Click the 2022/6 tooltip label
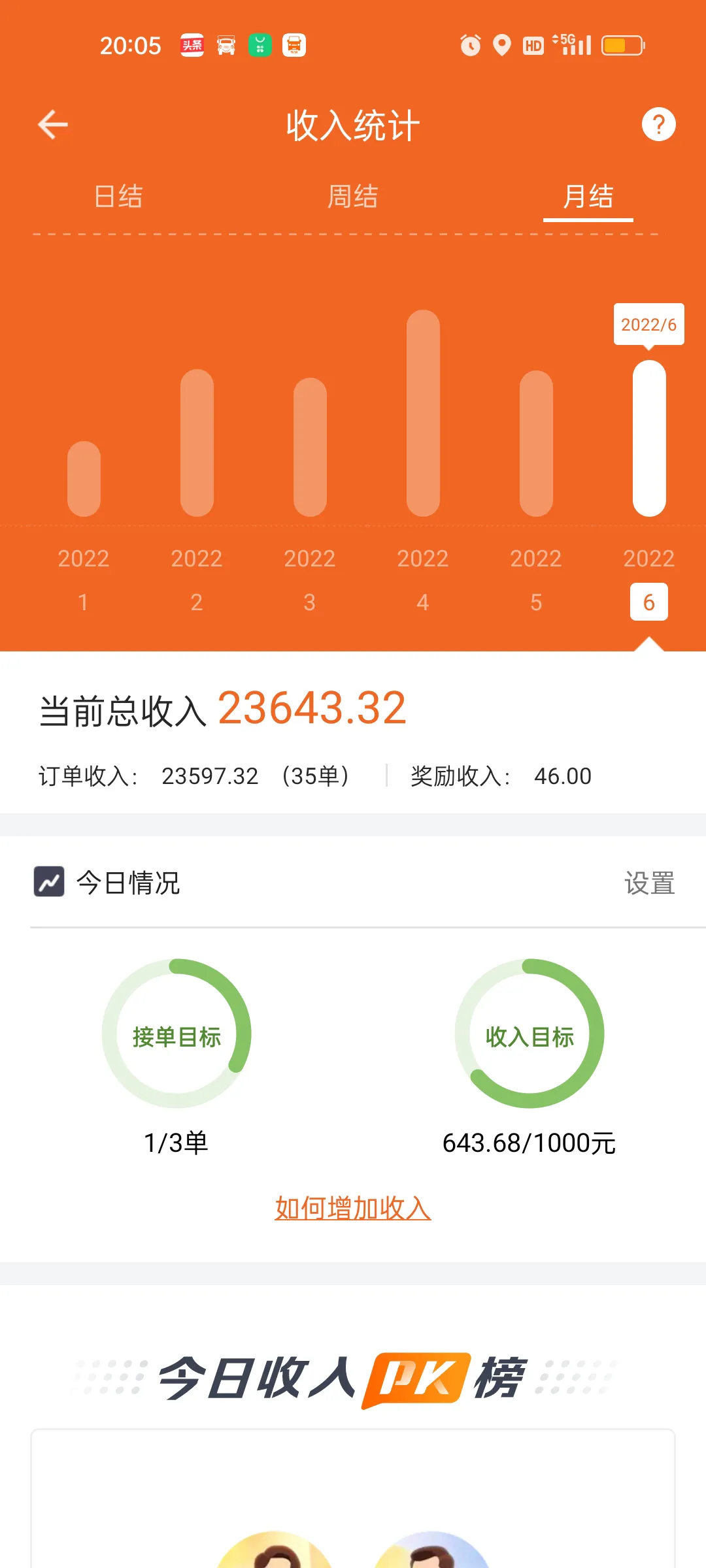 click(648, 325)
